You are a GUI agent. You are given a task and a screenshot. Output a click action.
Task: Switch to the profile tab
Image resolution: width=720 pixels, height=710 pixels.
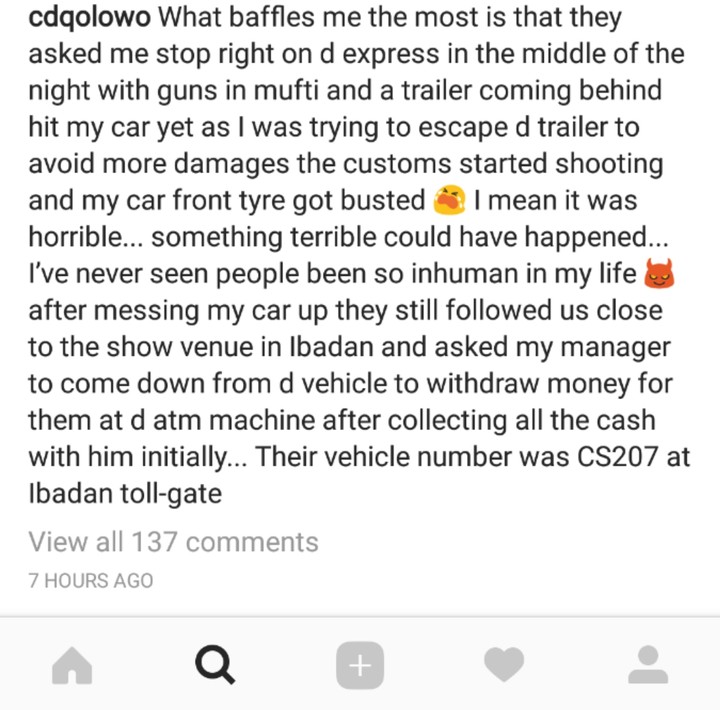pos(648,665)
